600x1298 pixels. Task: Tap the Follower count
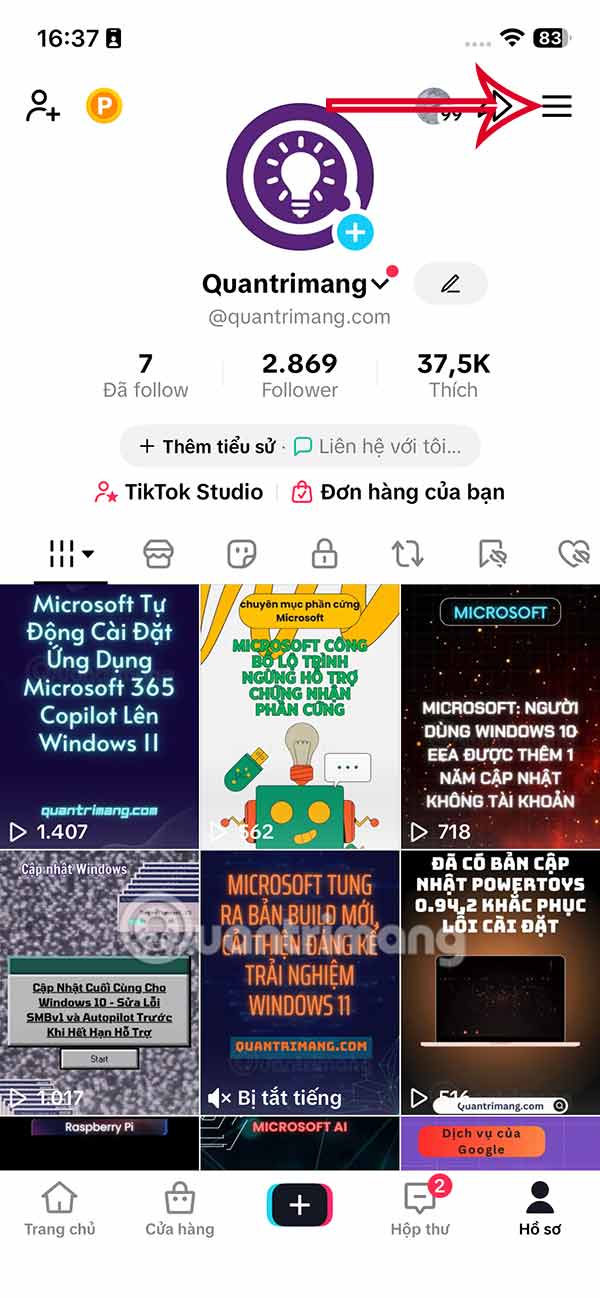click(300, 375)
